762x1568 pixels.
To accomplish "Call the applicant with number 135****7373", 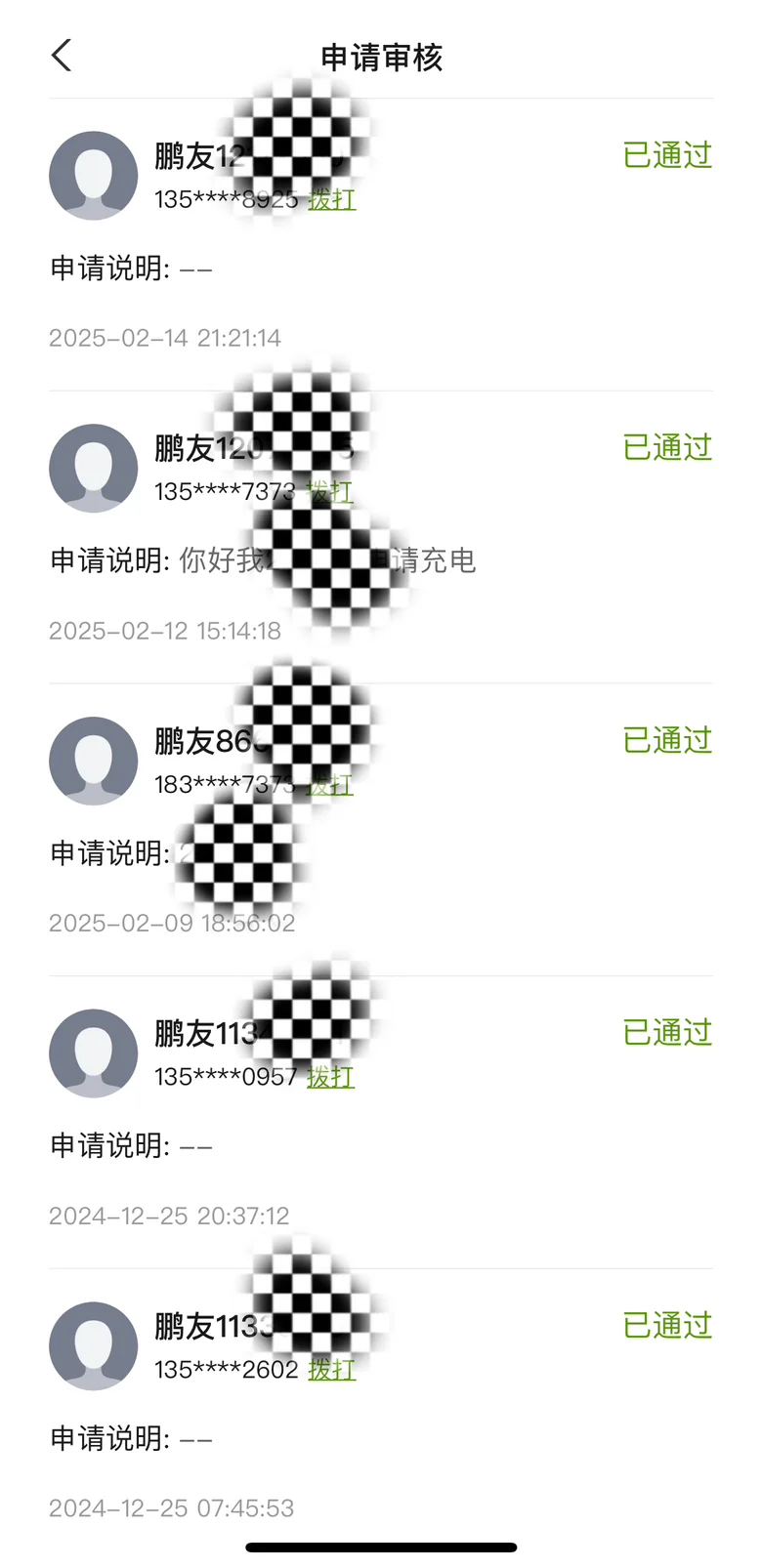I will 331,491.
